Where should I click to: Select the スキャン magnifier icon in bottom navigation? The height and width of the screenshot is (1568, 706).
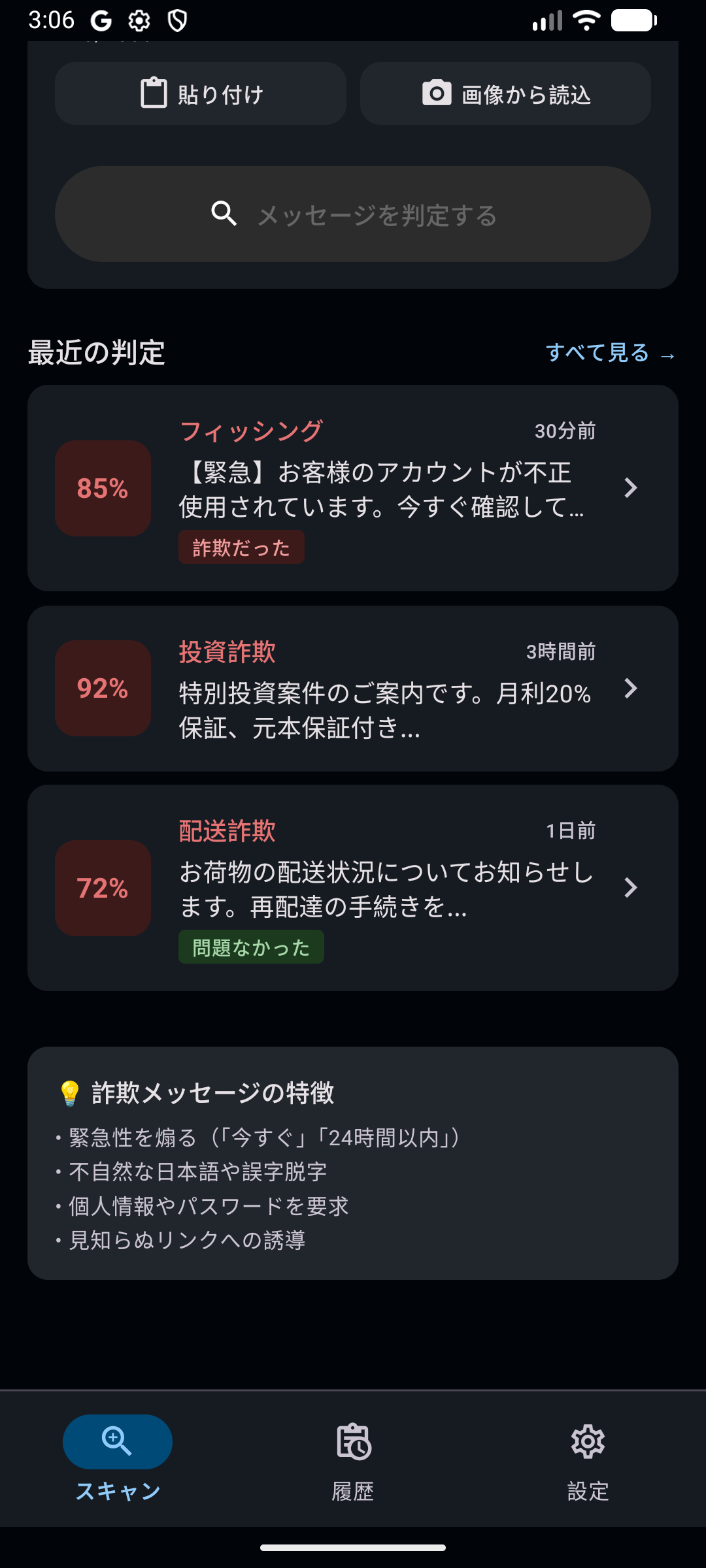tap(116, 1441)
